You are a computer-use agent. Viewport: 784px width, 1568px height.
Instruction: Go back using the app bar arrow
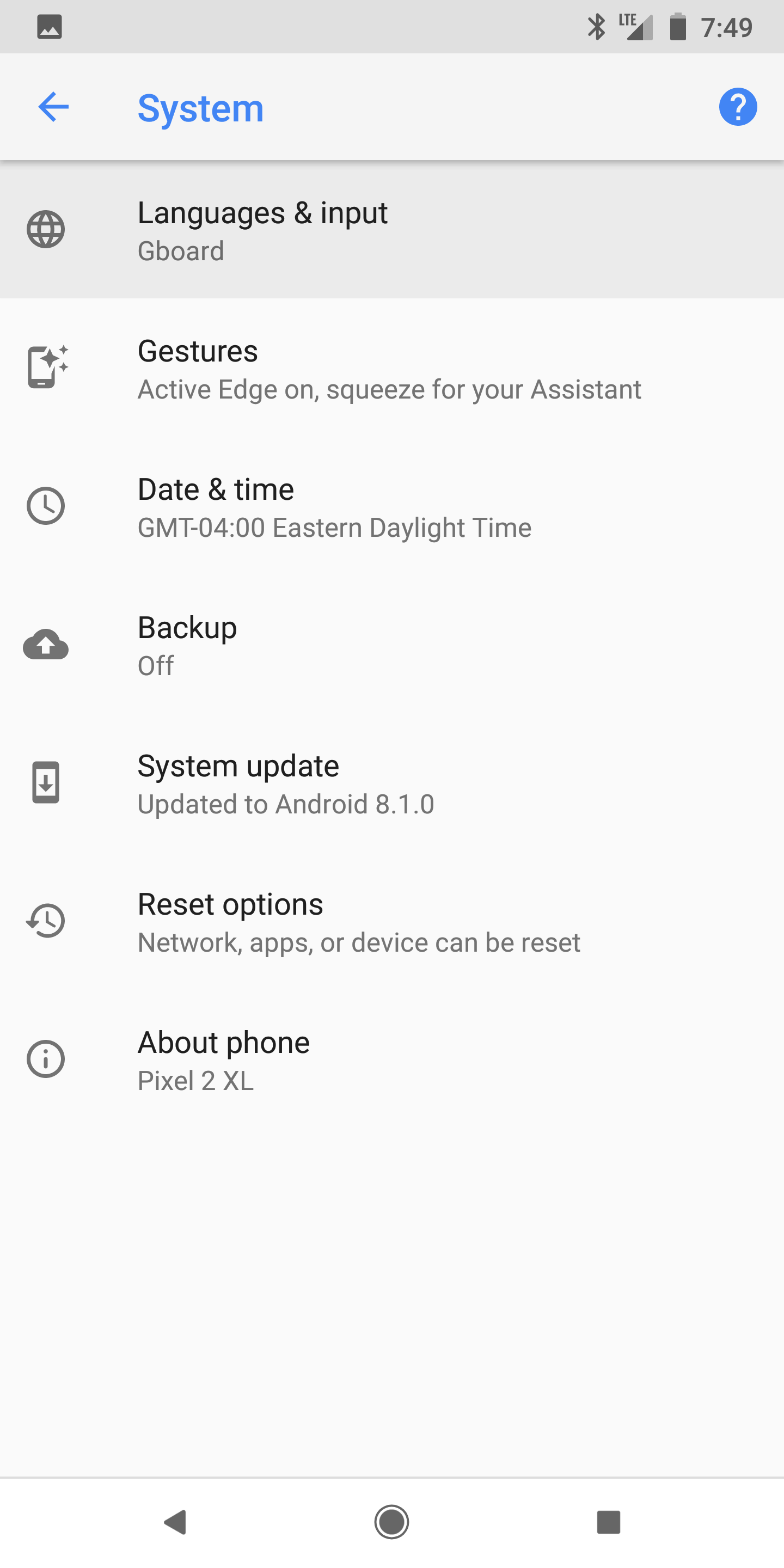tap(53, 107)
